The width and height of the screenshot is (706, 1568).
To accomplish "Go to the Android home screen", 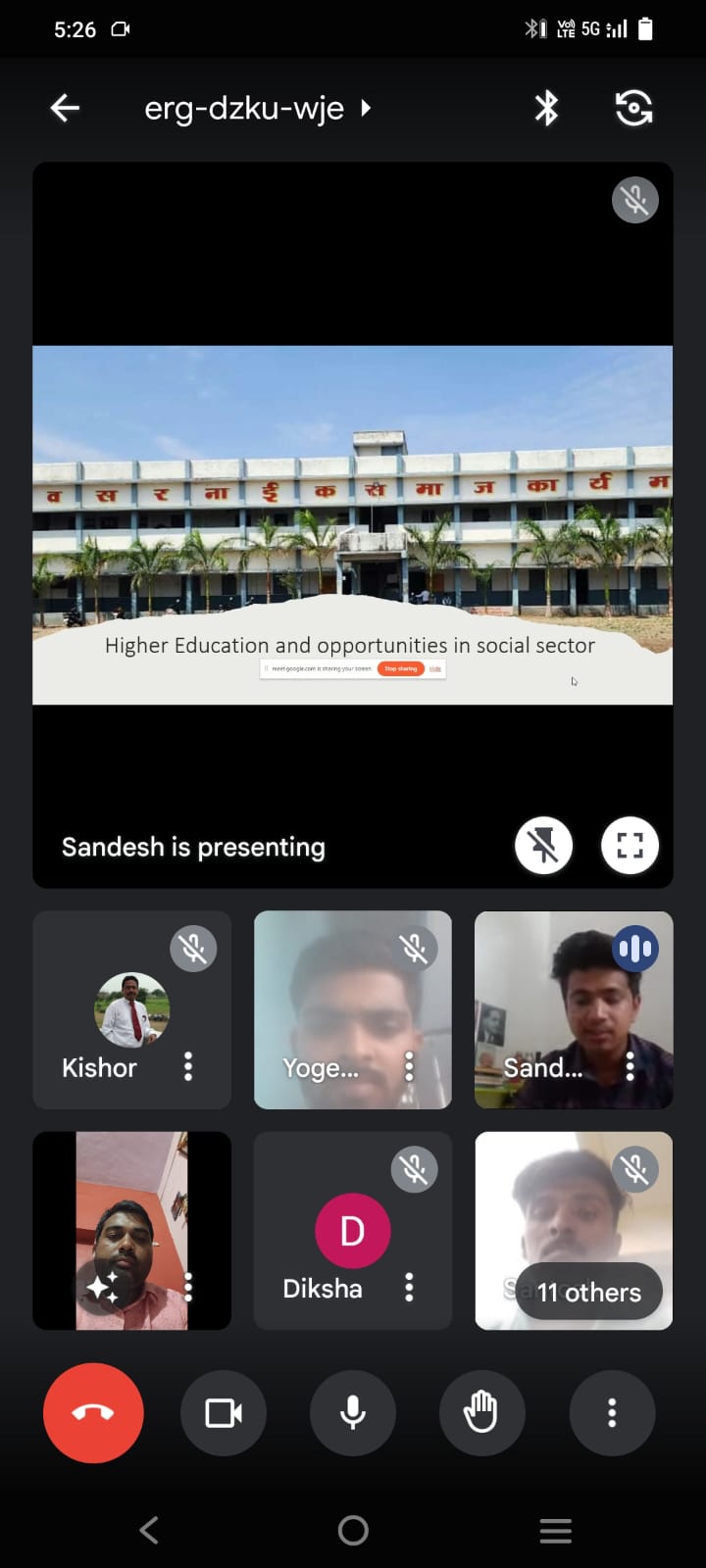I will 353,1530.
